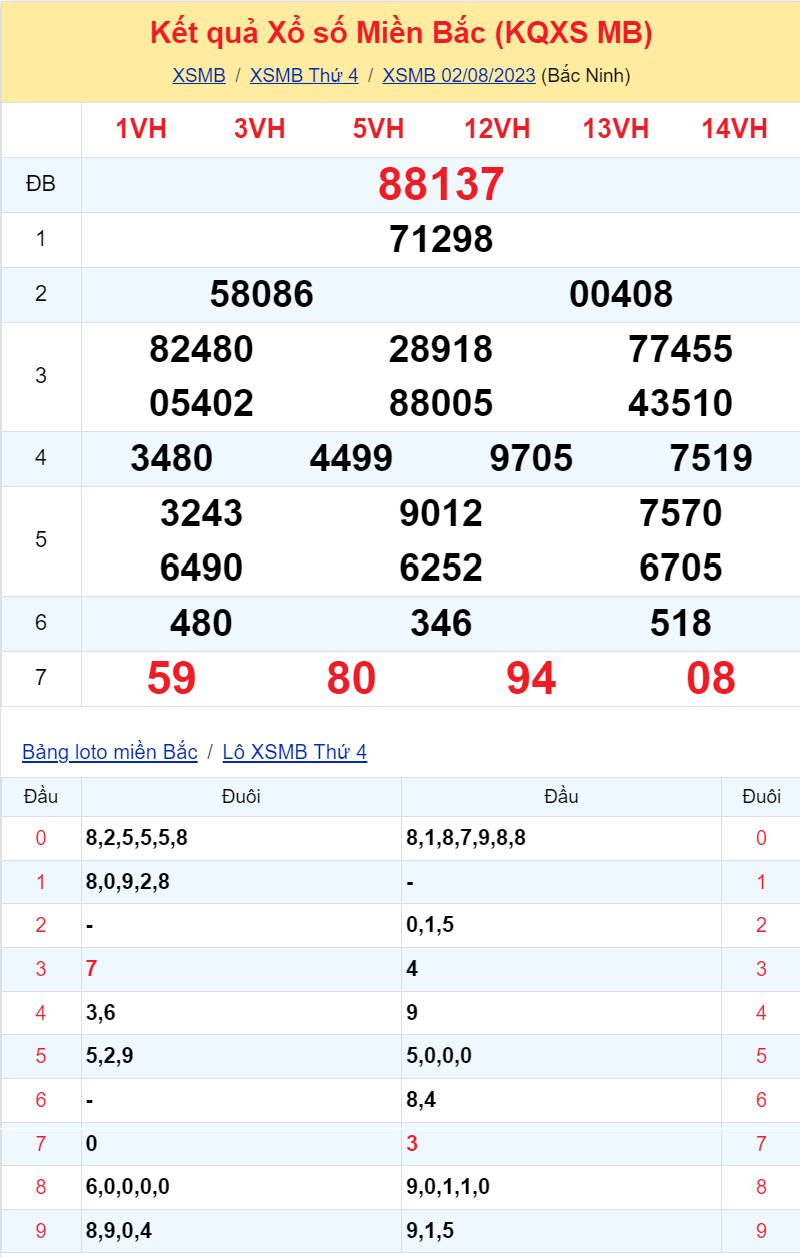Open the XSMB breadcrumb link
This screenshot has width=800, height=1257.
click(x=199, y=75)
